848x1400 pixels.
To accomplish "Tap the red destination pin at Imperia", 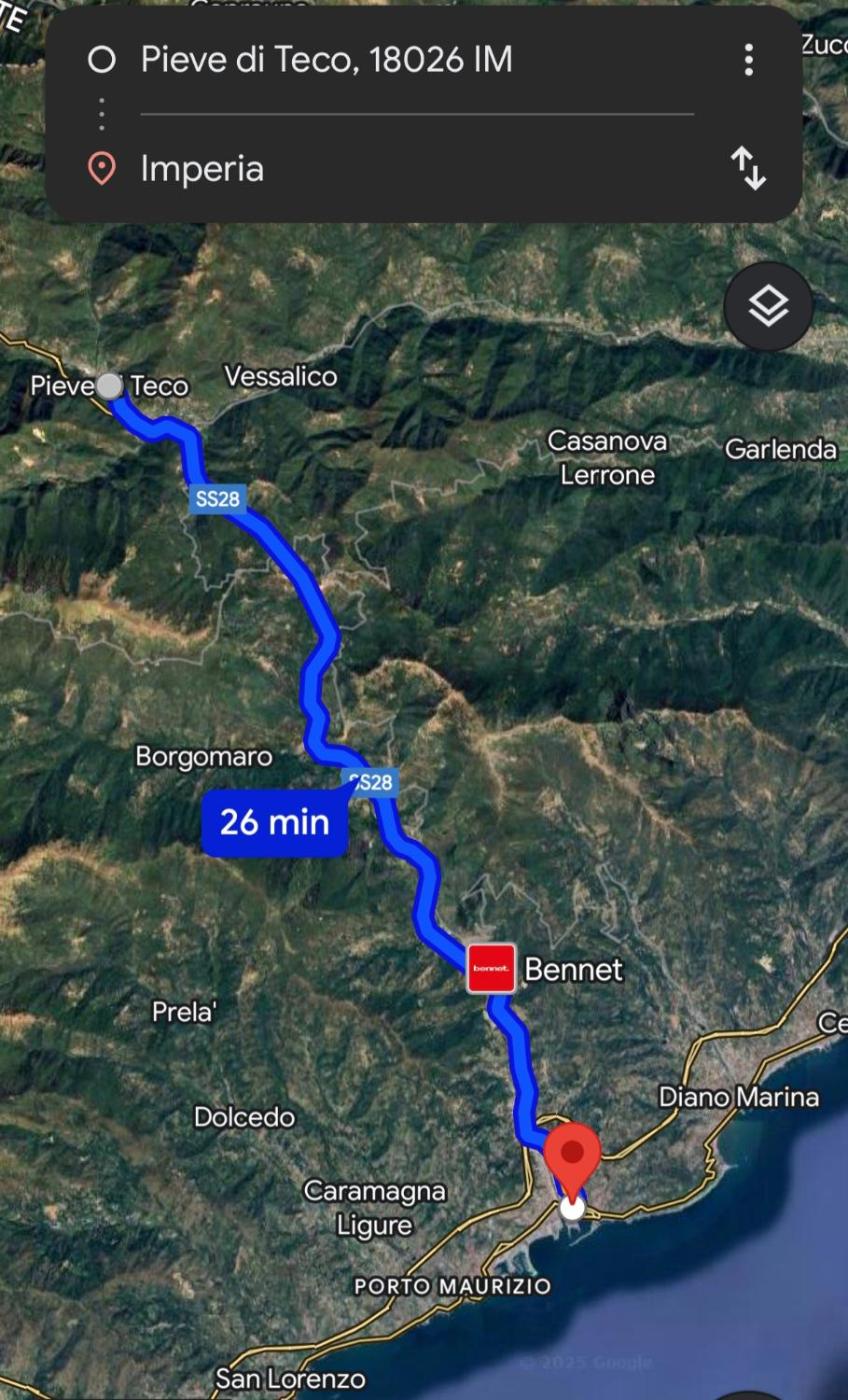I will point(571,1155).
